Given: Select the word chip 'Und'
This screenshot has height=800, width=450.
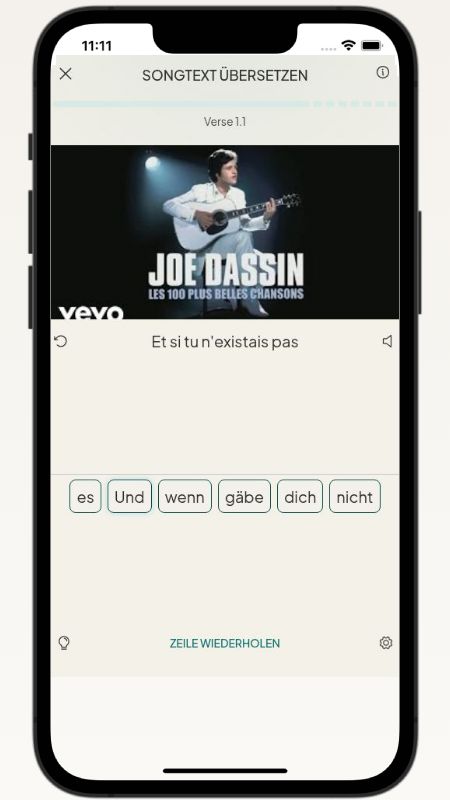Looking at the screenshot, I should click(x=130, y=496).
